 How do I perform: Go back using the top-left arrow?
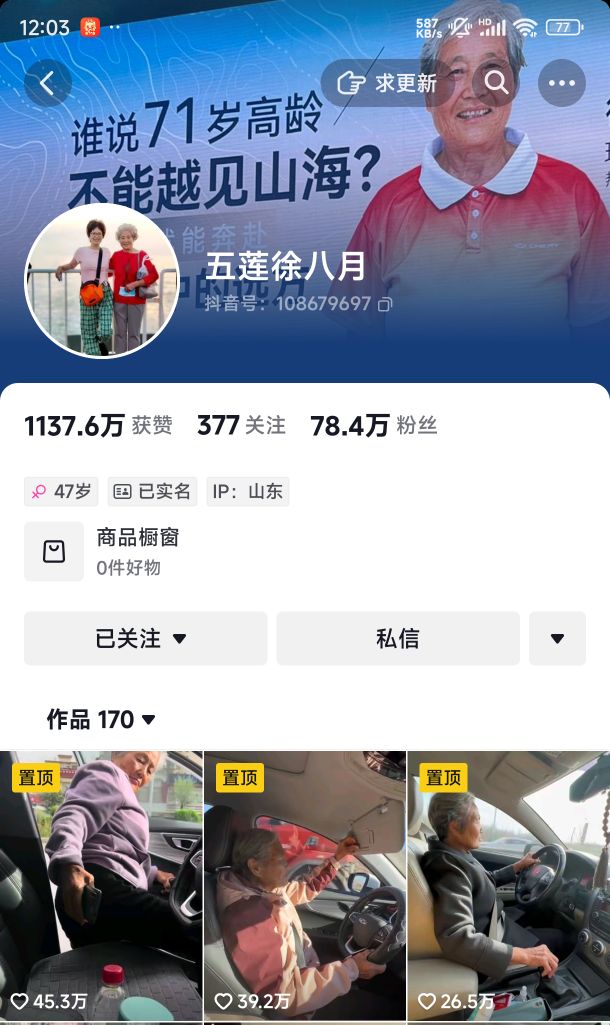point(48,83)
